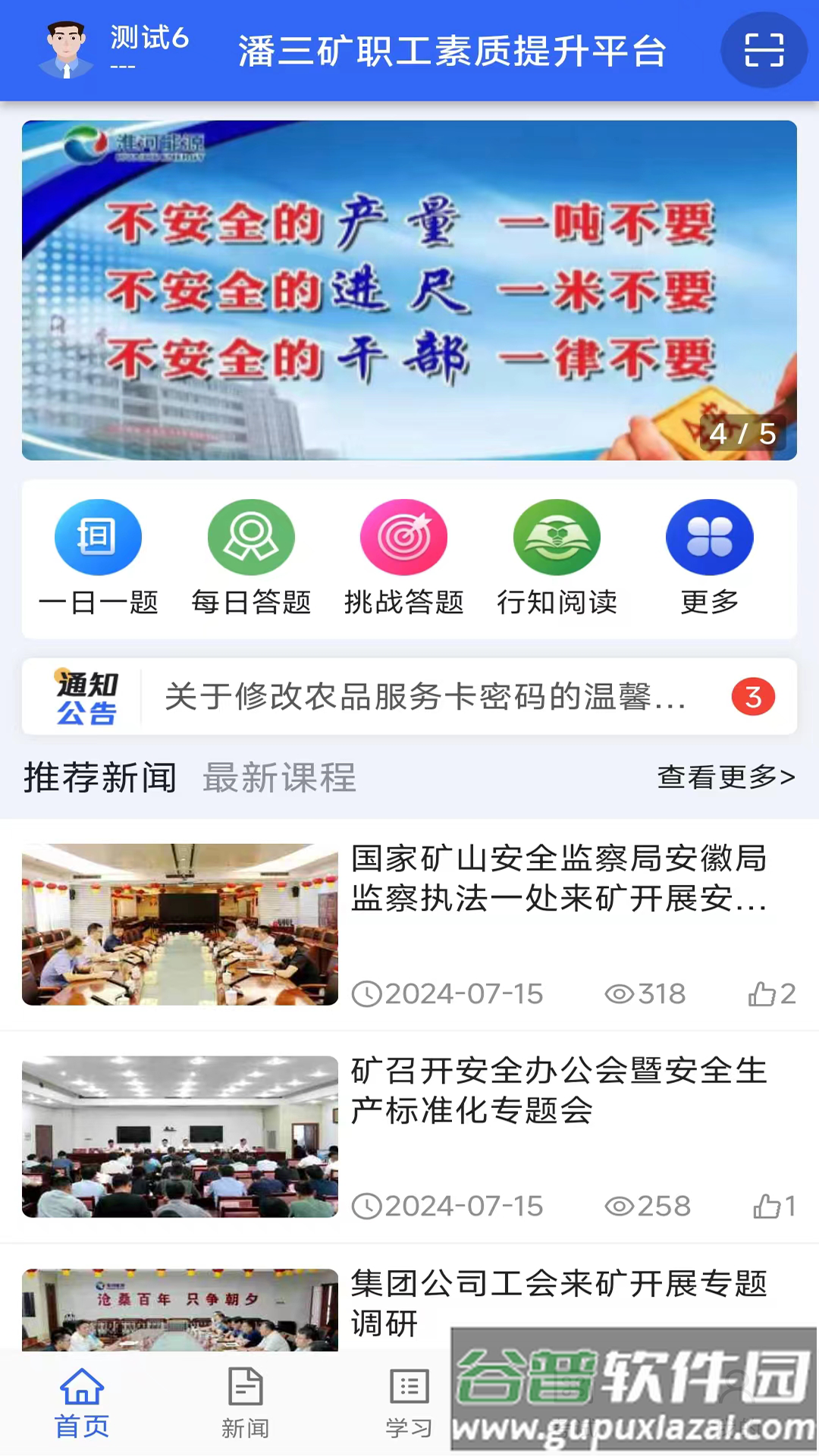This screenshot has height=1456, width=819.
Task: Select the 每日答题 daily quiz icon
Action: (x=251, y=536)
